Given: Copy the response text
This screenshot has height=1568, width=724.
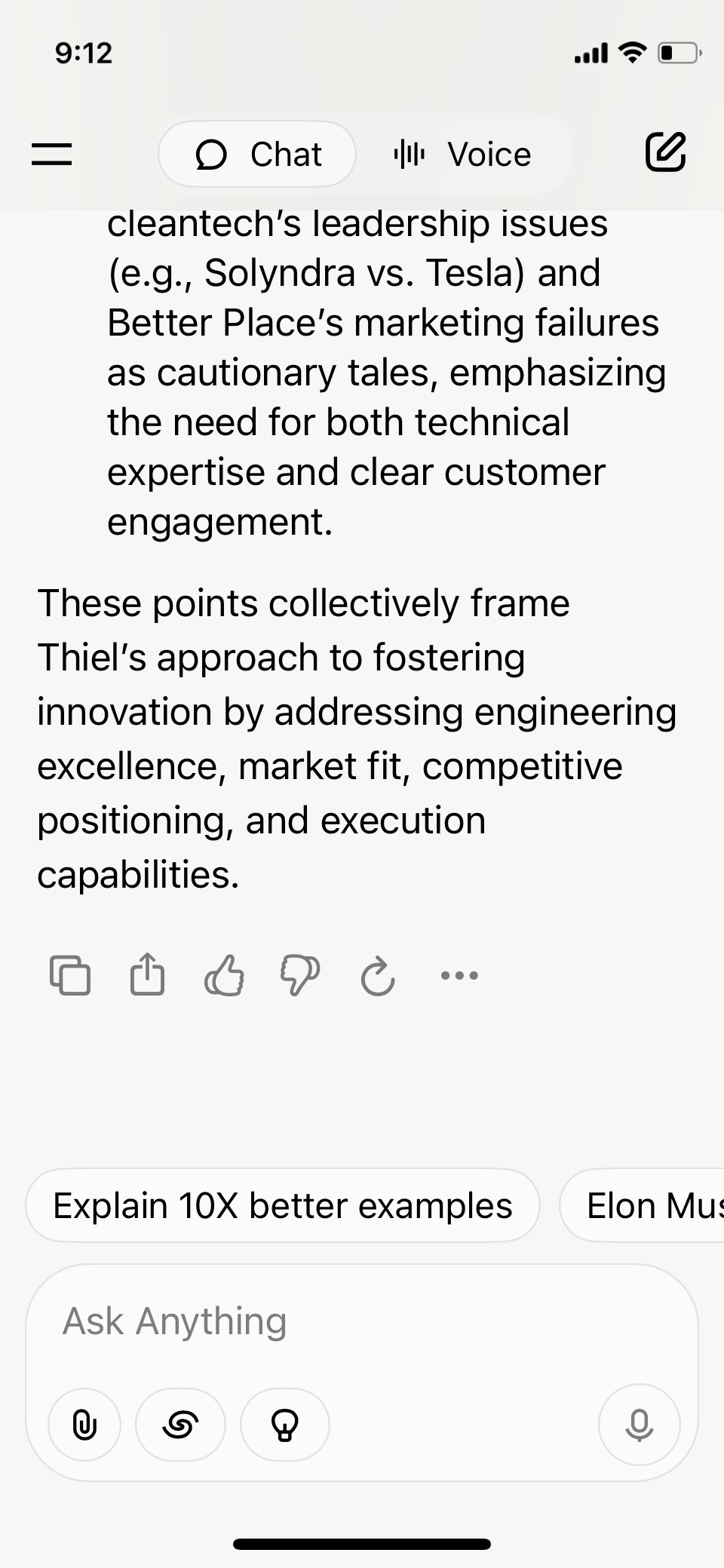Looking at the screenshot, I should click(70, 975).
